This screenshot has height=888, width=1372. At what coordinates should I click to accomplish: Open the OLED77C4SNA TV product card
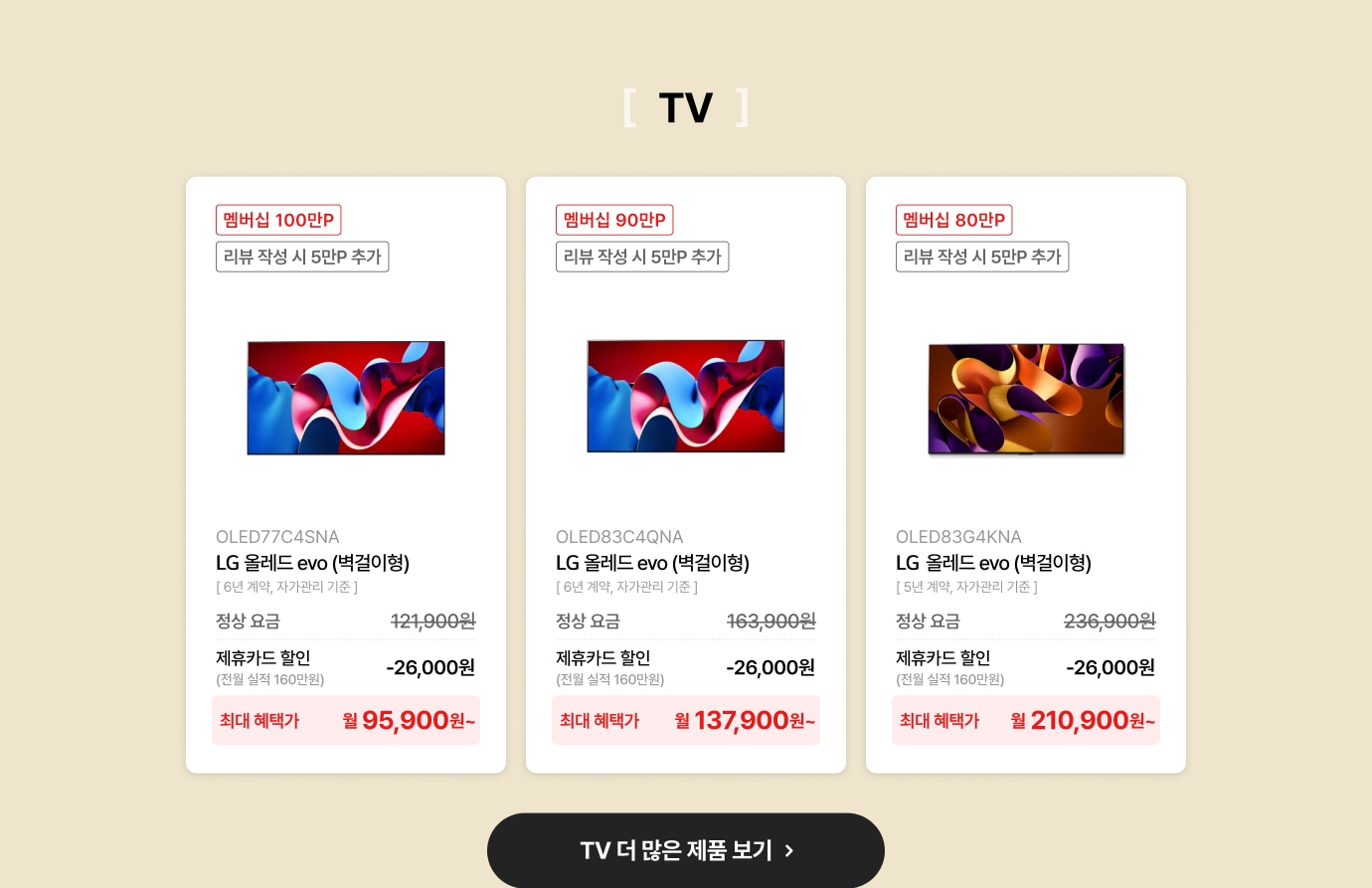pos(345,398)
